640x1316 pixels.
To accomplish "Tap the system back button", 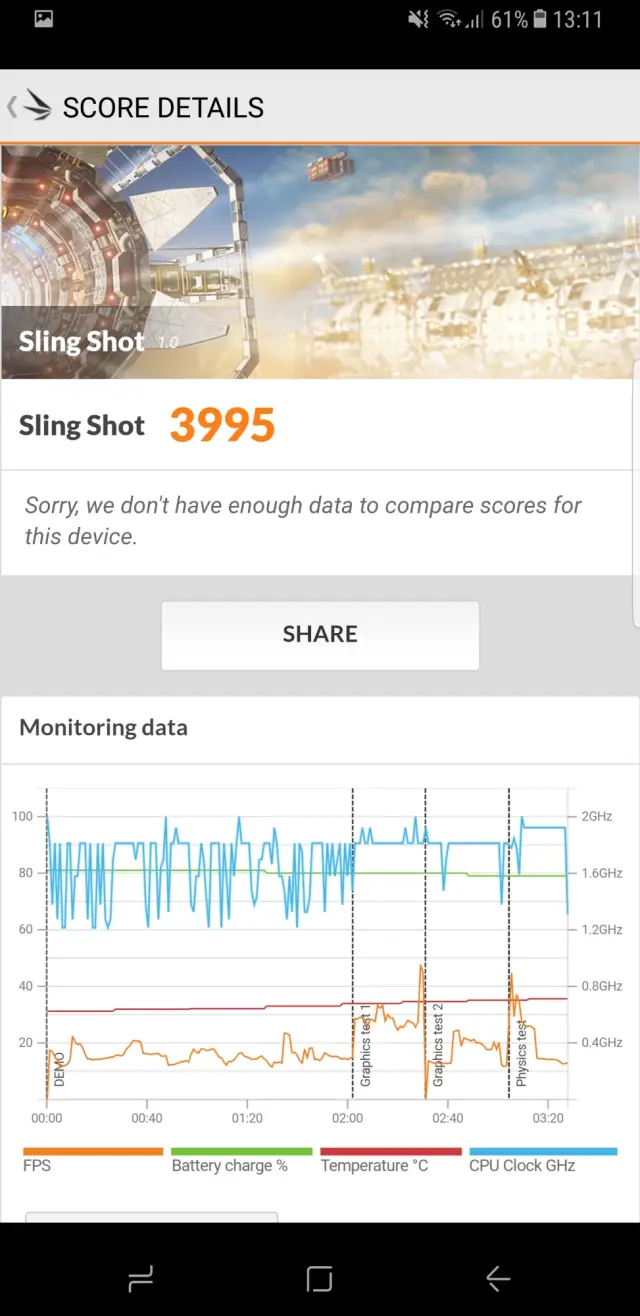I will (497, 1278).
